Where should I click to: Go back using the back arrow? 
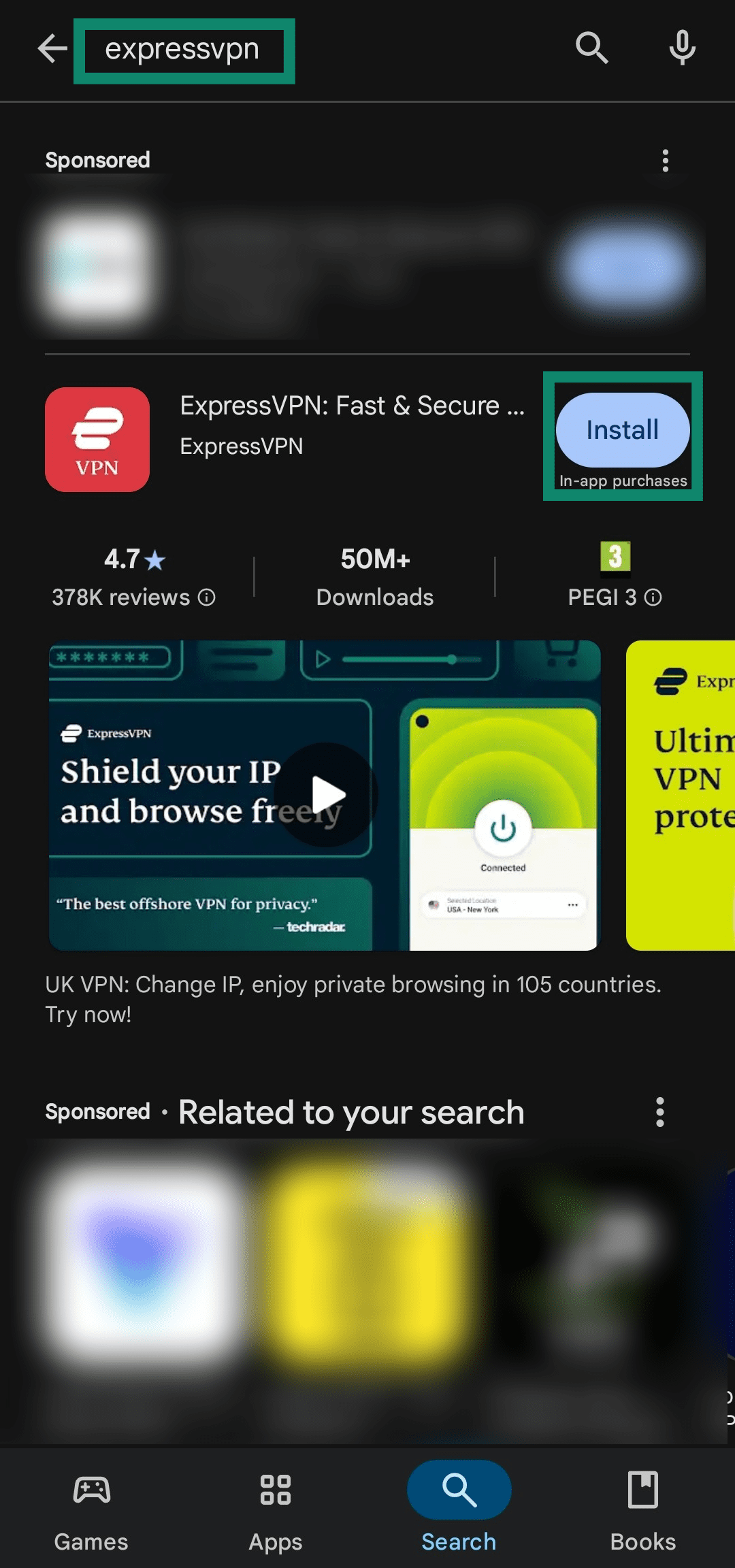pos(52,48)
